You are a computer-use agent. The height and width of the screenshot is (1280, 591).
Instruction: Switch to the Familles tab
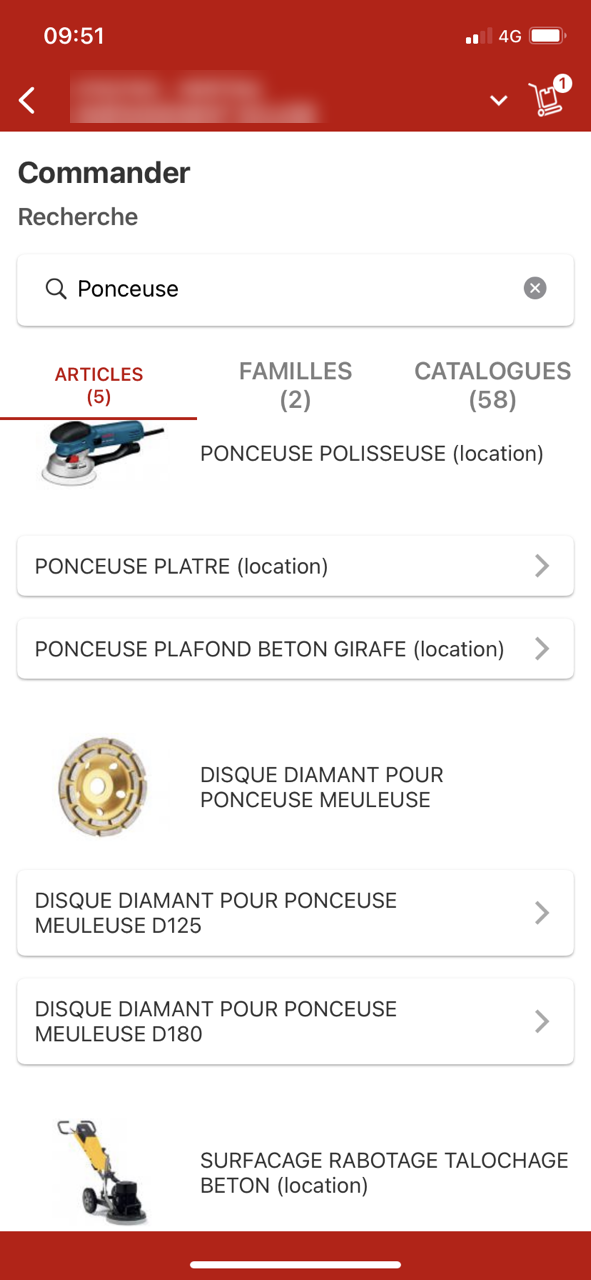[x=295, y=385]
